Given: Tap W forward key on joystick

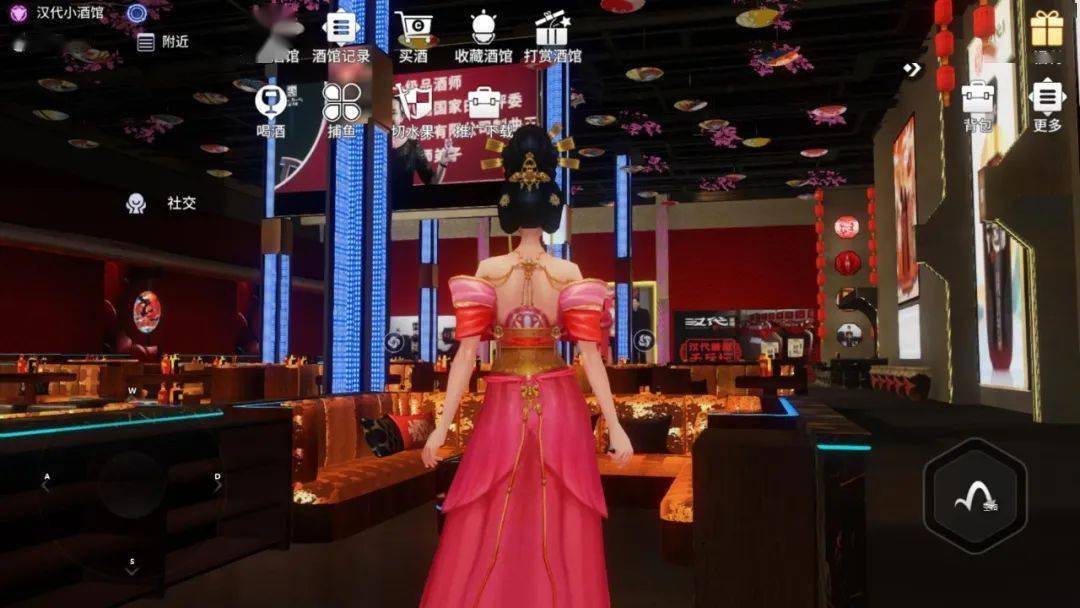Looking at the screenshot, I should [132, 391].
